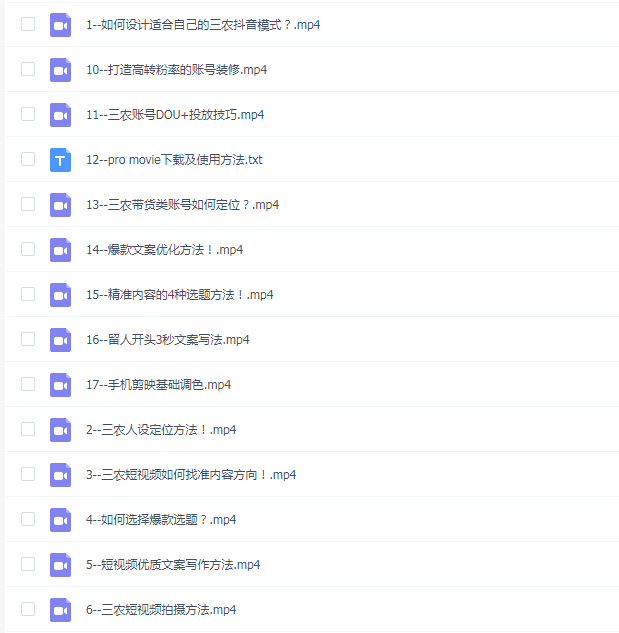
Task: Open 6--三农短视频拍摄方法.mp4
Action: coord(161,609)
